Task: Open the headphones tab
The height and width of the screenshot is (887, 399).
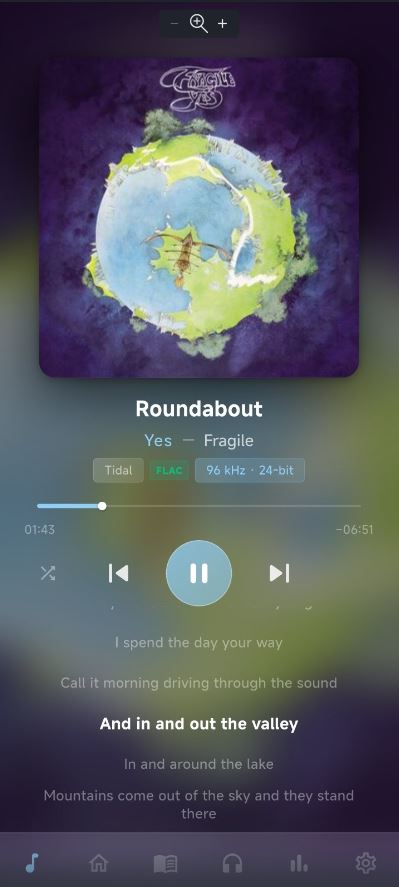Action: tap(232, 863)
